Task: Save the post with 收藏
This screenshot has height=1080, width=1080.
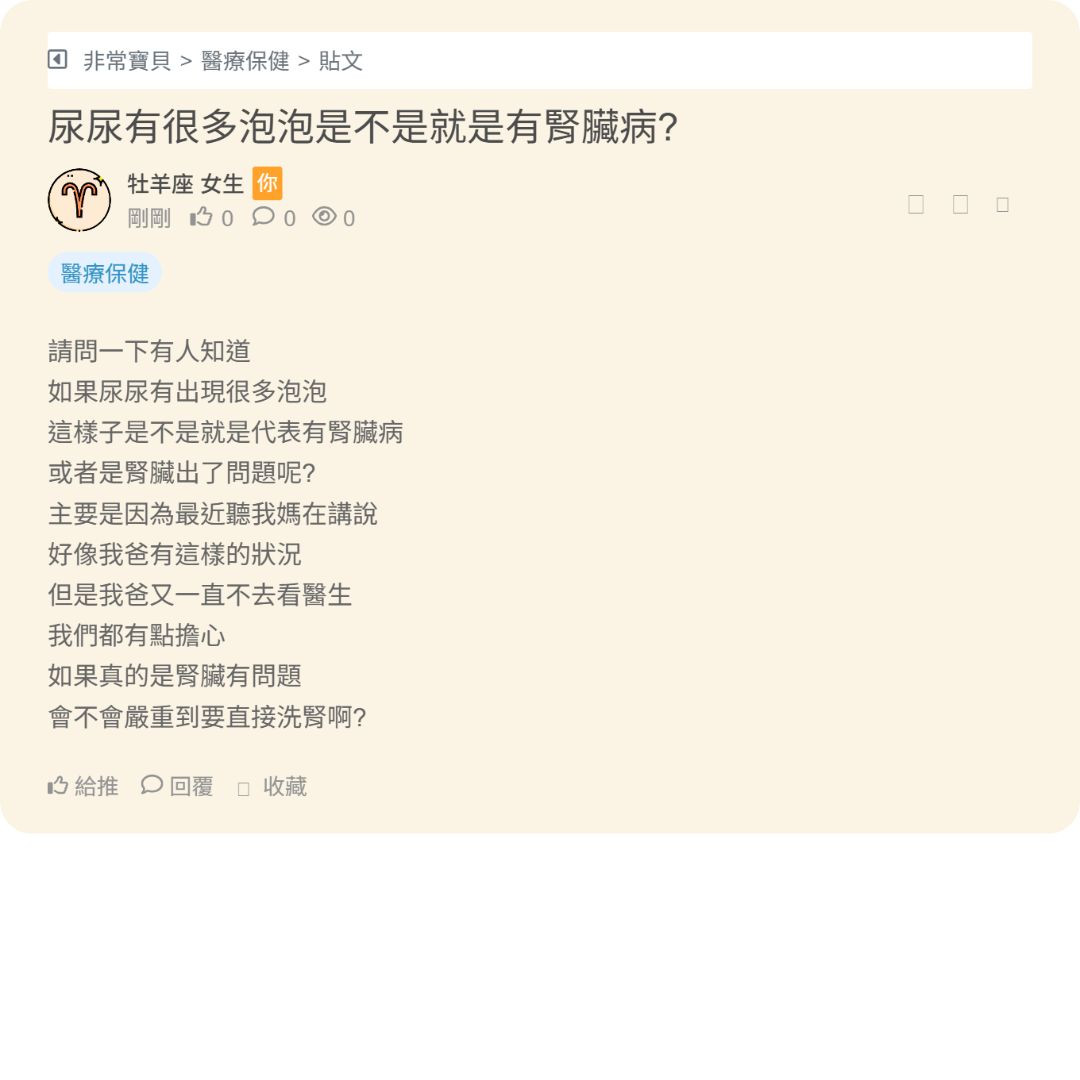Action: (x=273, y=787)
